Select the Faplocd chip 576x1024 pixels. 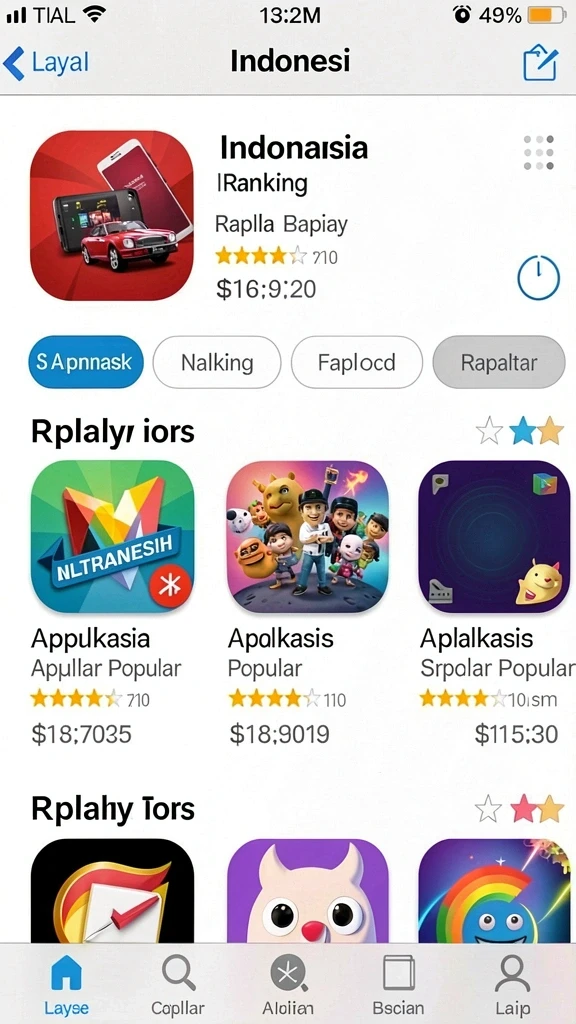coord(357,362)
